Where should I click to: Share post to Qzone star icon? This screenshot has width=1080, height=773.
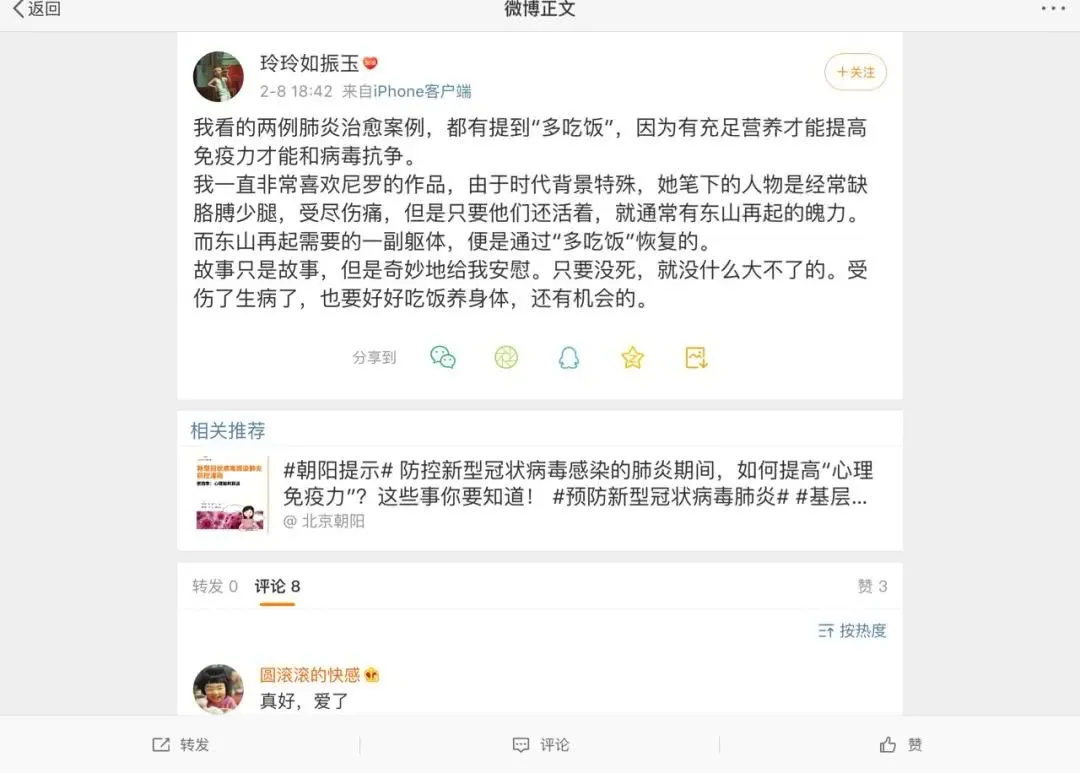pos(632,357)
